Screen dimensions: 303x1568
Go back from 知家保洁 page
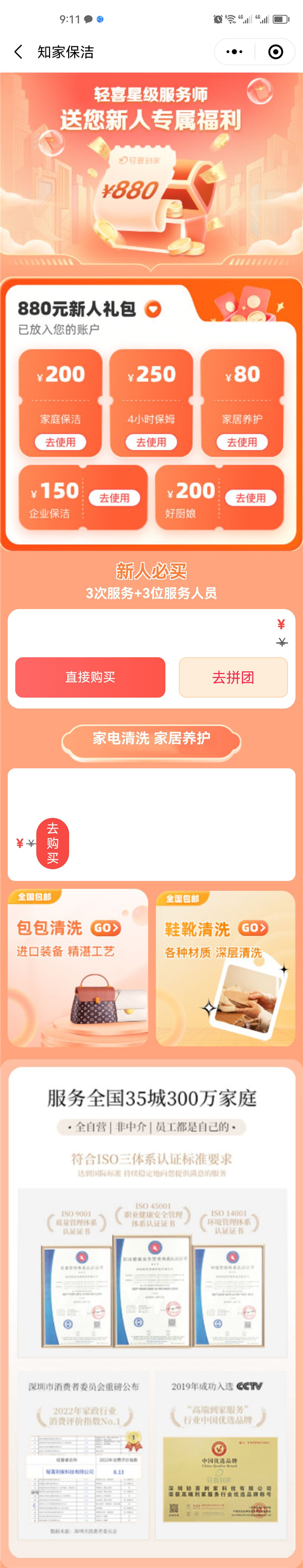pyautogui.click(x=18, y=52)
